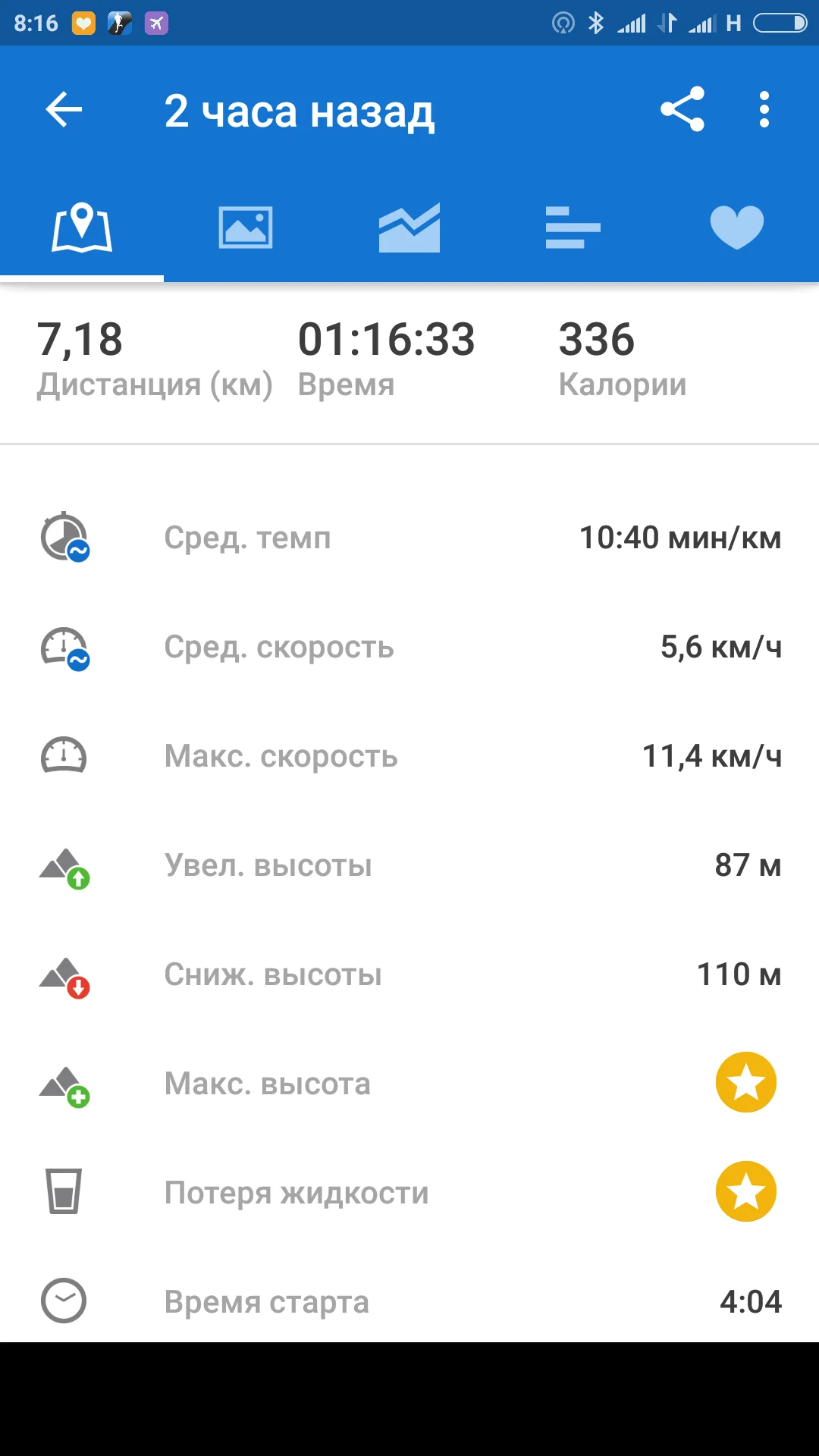Open the splits bar tab
The height and width of the screenshot is (1456, 819).
click(x=573, y=227)
